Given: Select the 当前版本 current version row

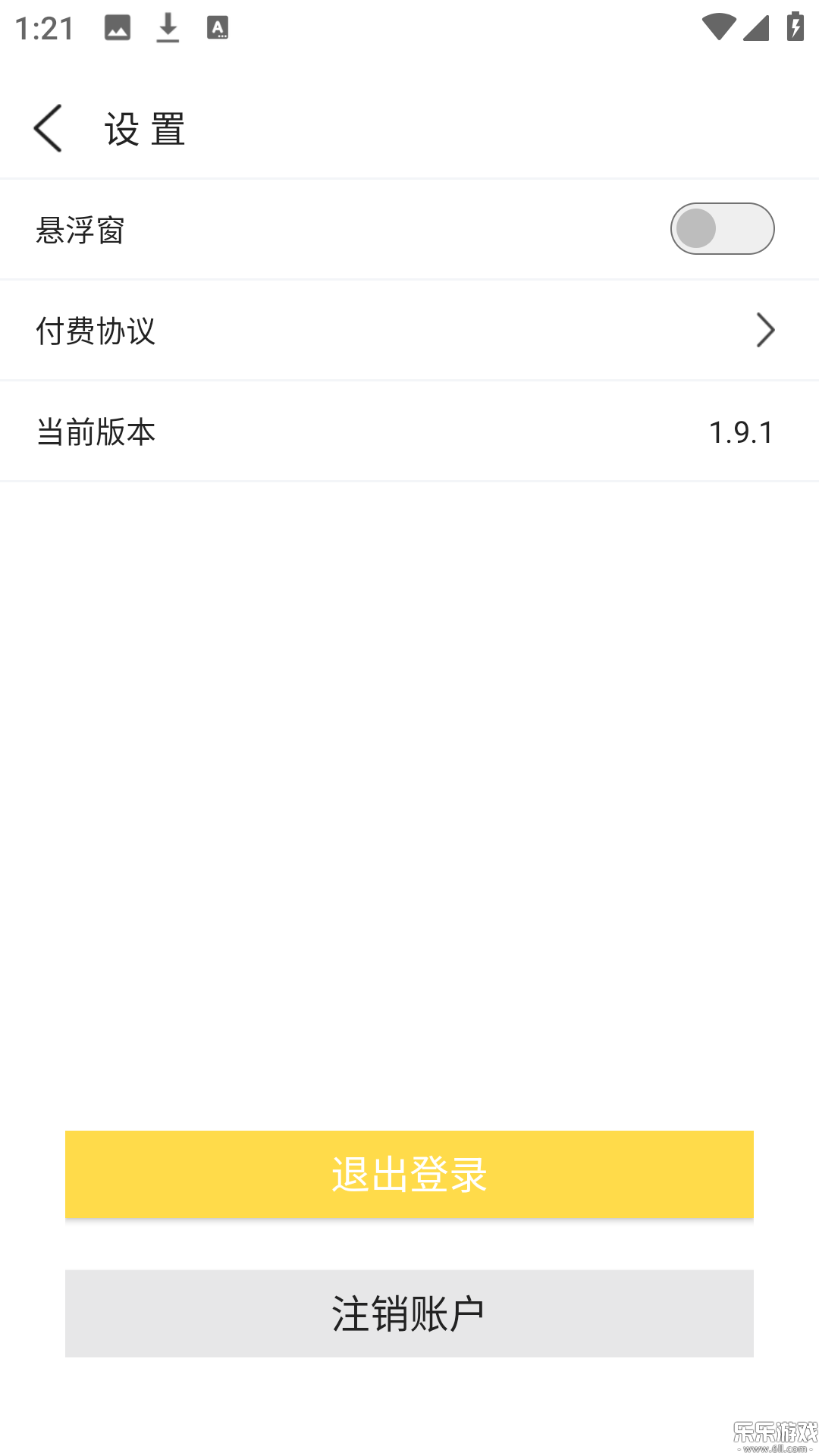Looking at the screenshot, I should 409,431.
